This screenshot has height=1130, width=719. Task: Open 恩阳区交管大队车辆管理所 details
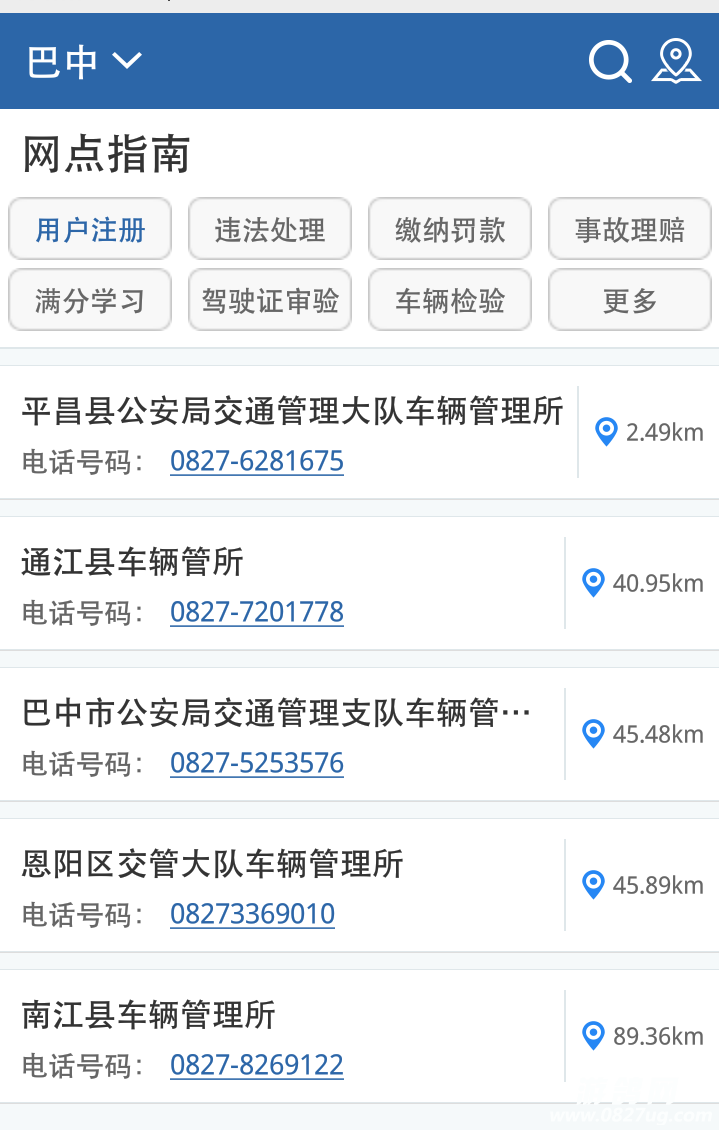click(212, 864)
